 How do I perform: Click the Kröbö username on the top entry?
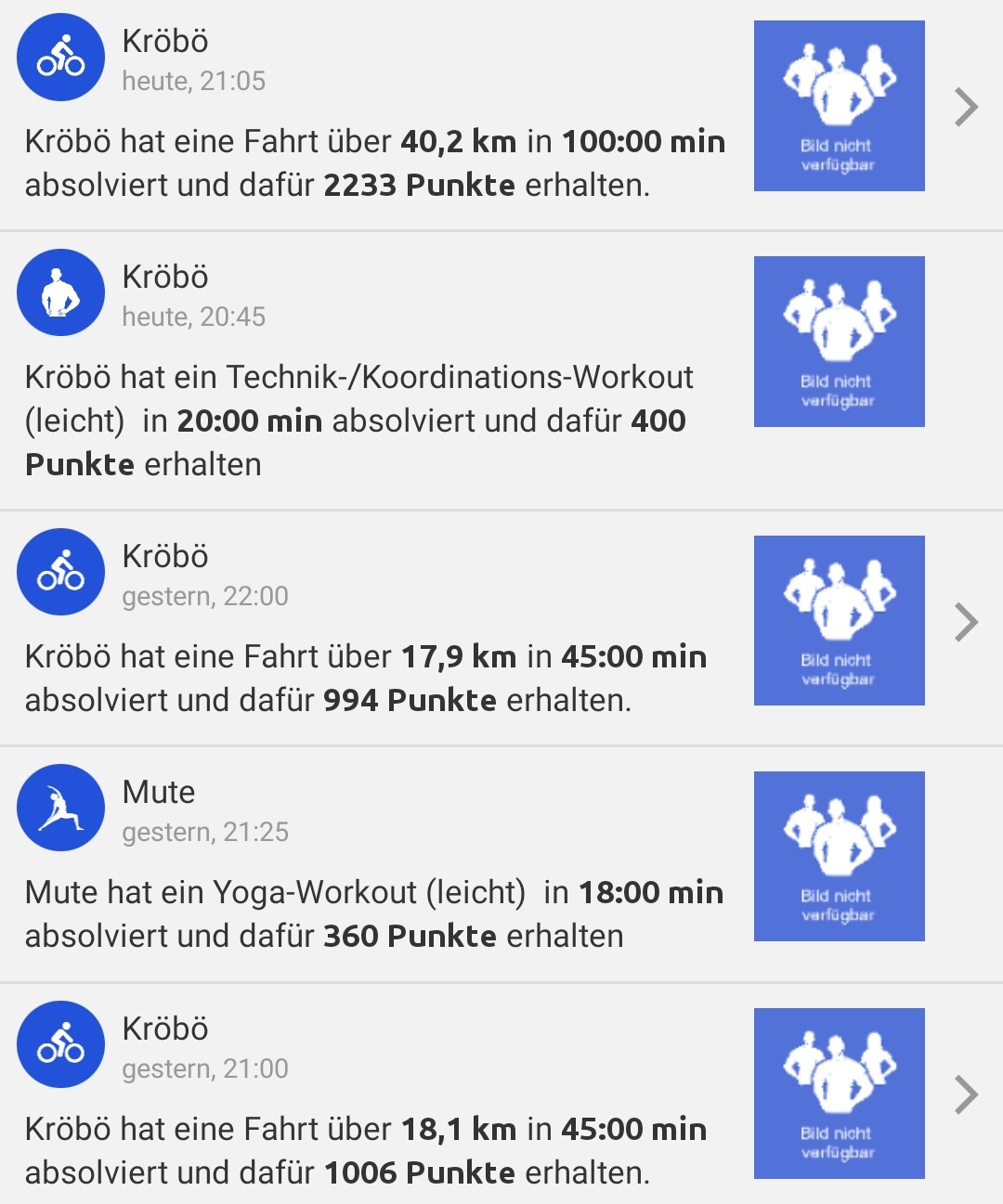[165, 41]
